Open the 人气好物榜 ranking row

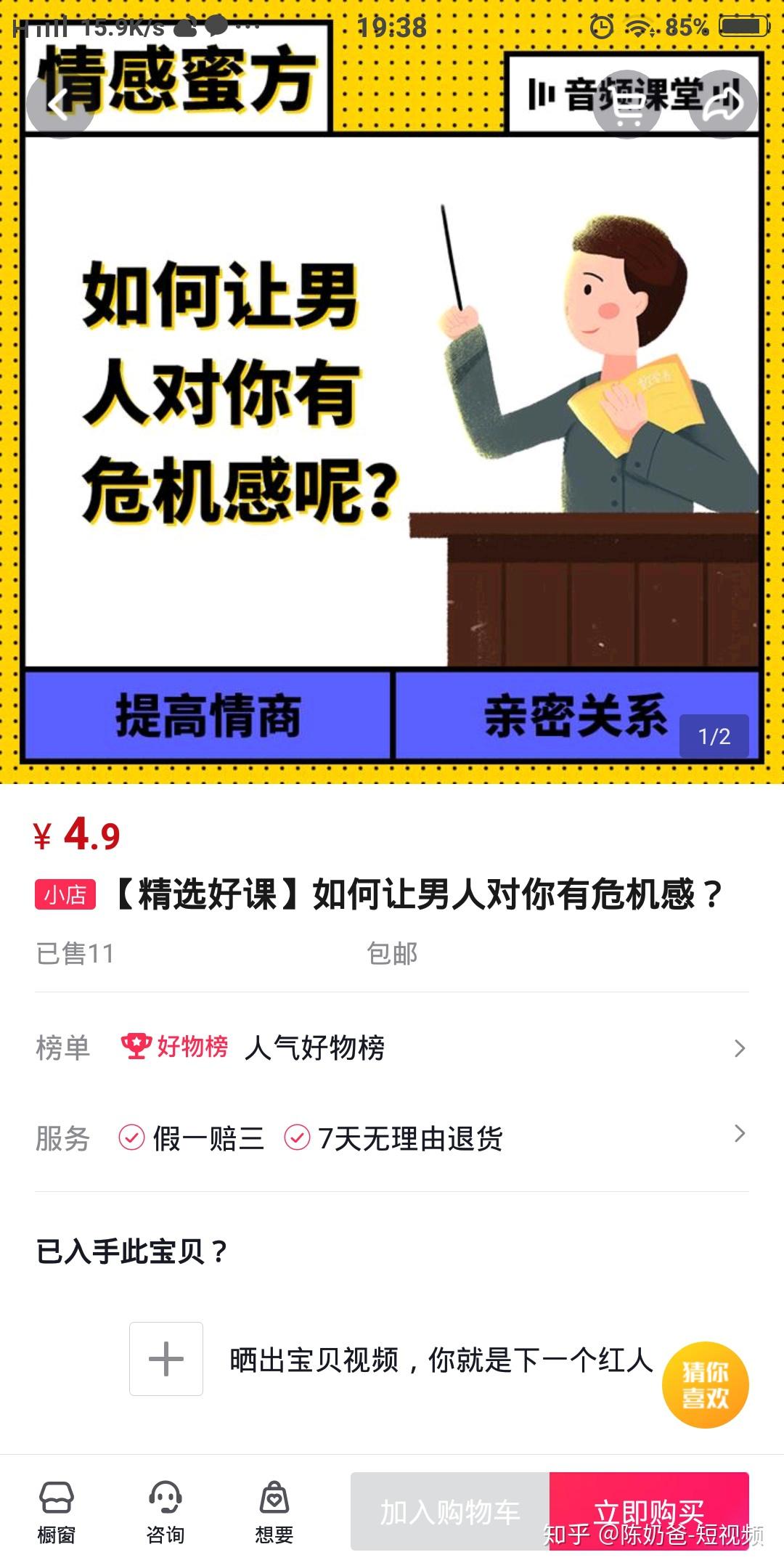click(392, 1048)
